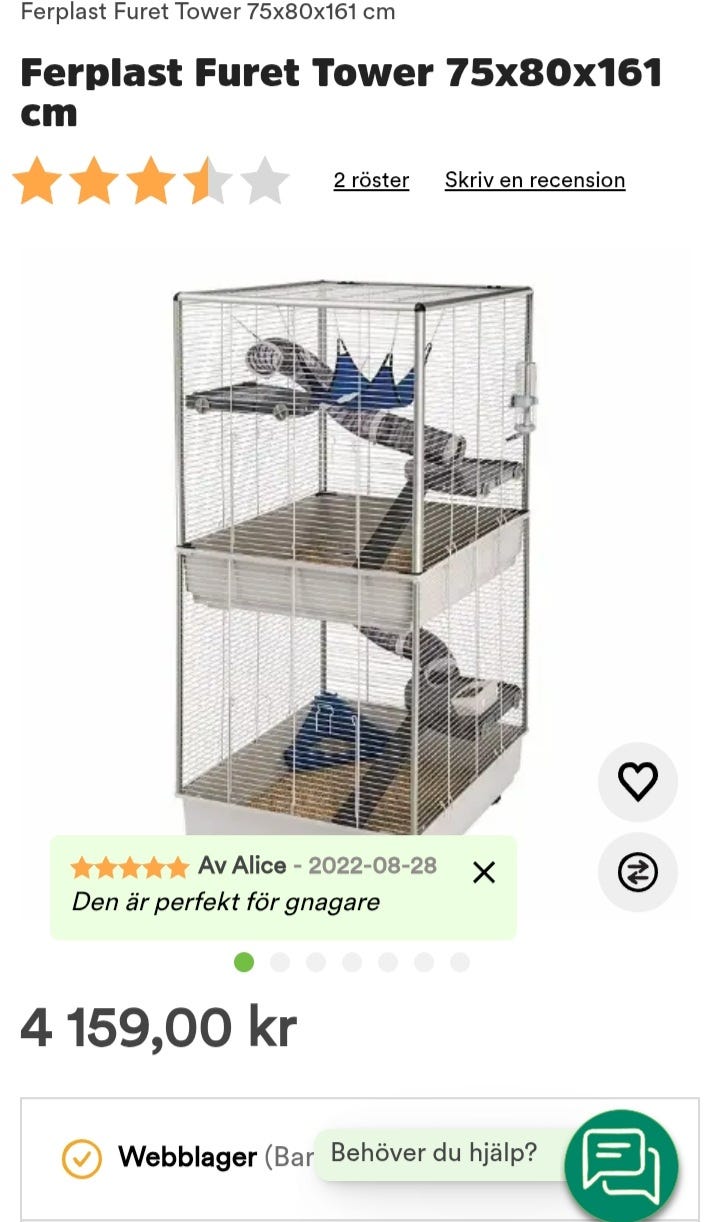Select the last carousel dot
The image size is (720, 1222).
[459, 963]
